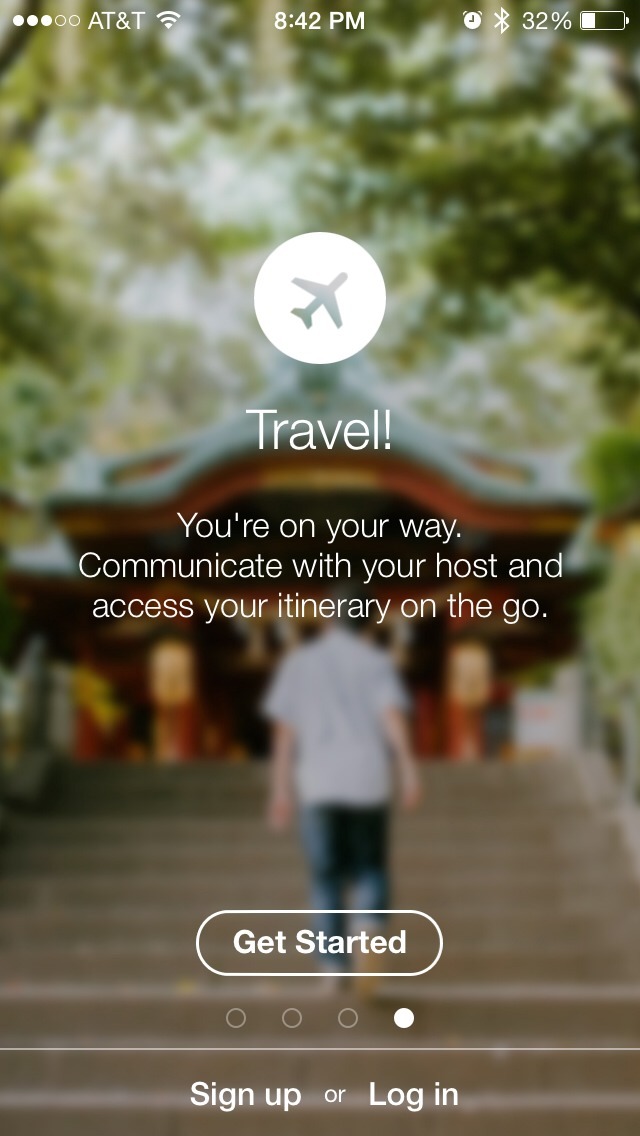Tap the Get Started button
This screenshot has height=1136, width=640.
pos(319,942)
